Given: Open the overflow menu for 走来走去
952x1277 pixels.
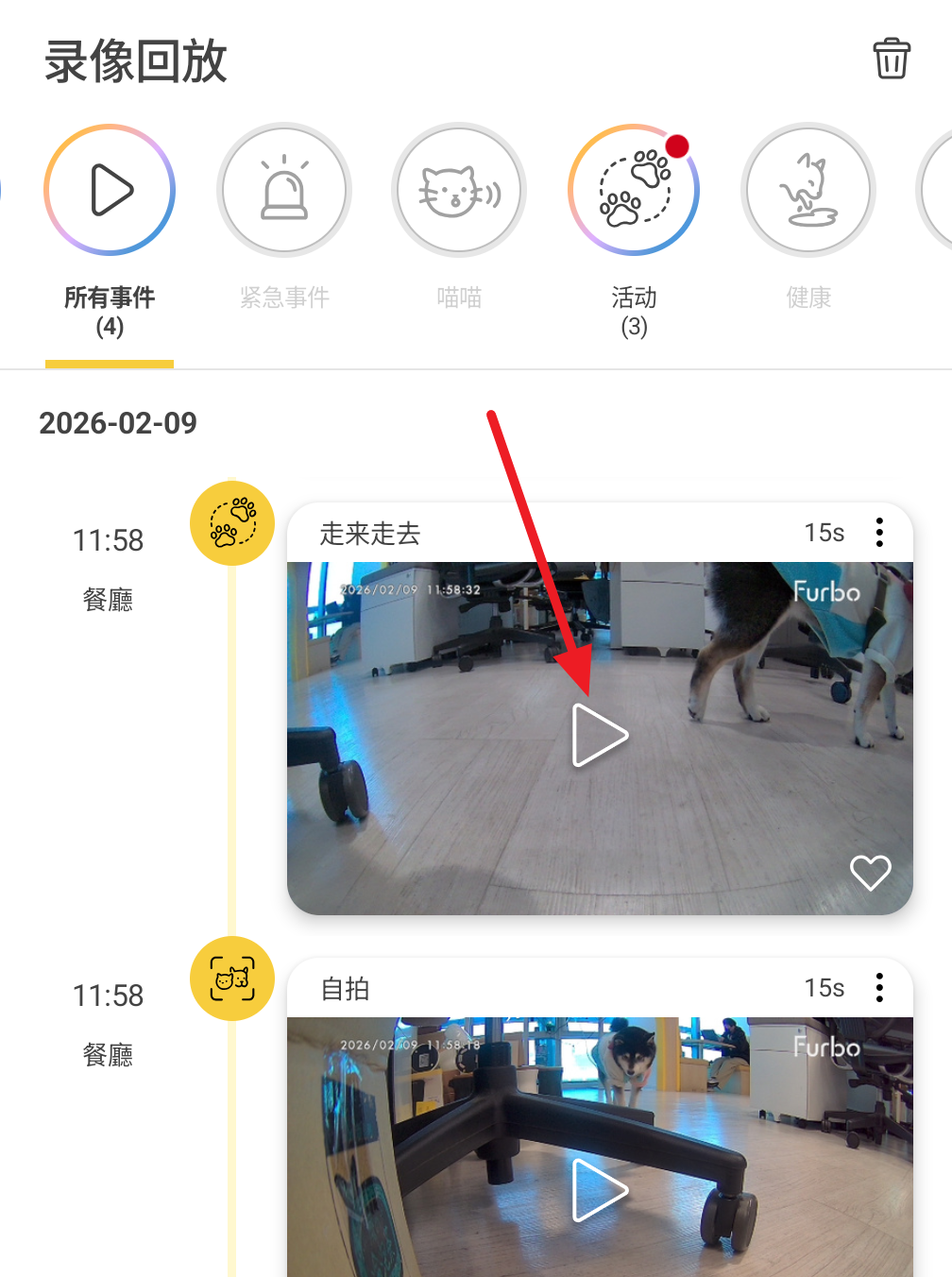Looking at the screenshot, I should (x=879, y=533).
